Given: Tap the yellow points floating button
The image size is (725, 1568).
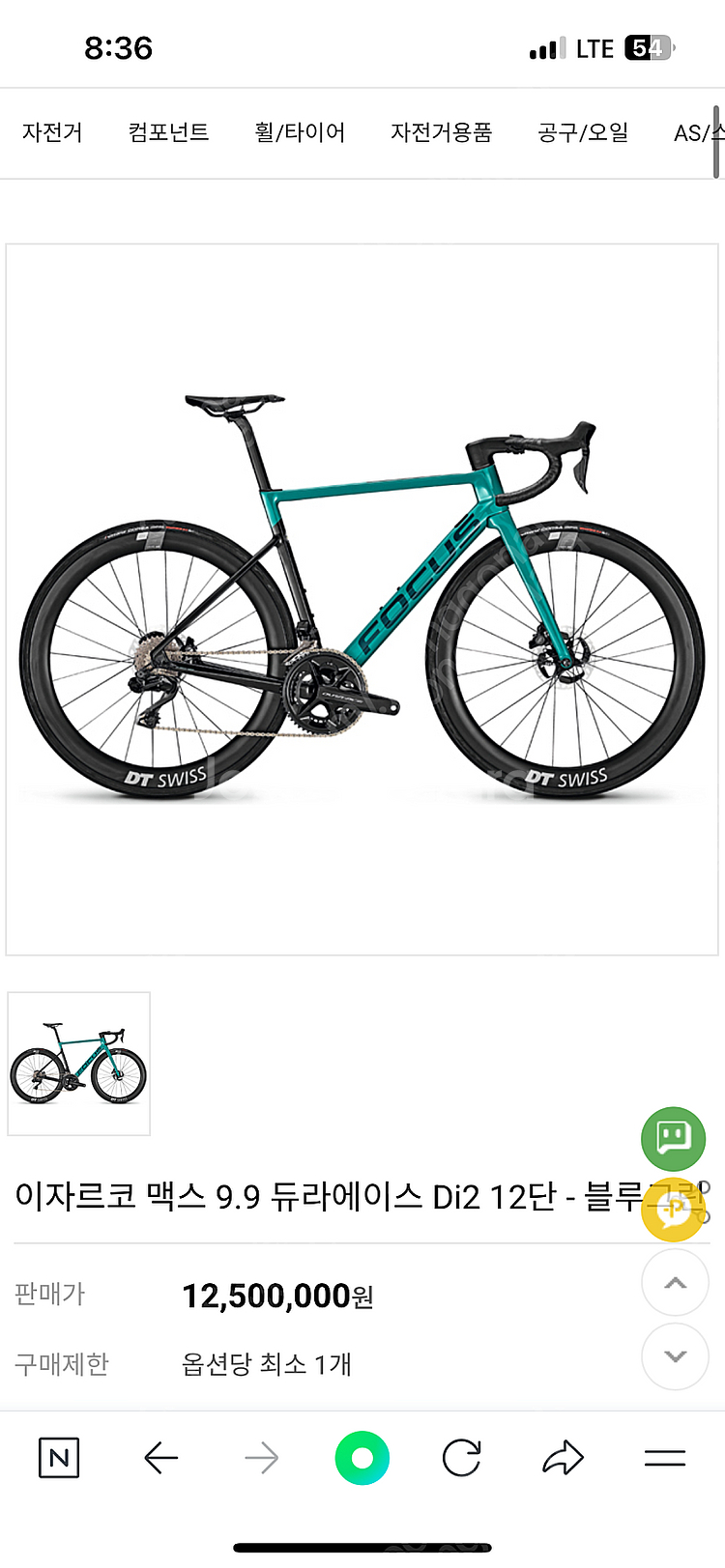Looking at the screenshot, I should (x=673, y=1209).
